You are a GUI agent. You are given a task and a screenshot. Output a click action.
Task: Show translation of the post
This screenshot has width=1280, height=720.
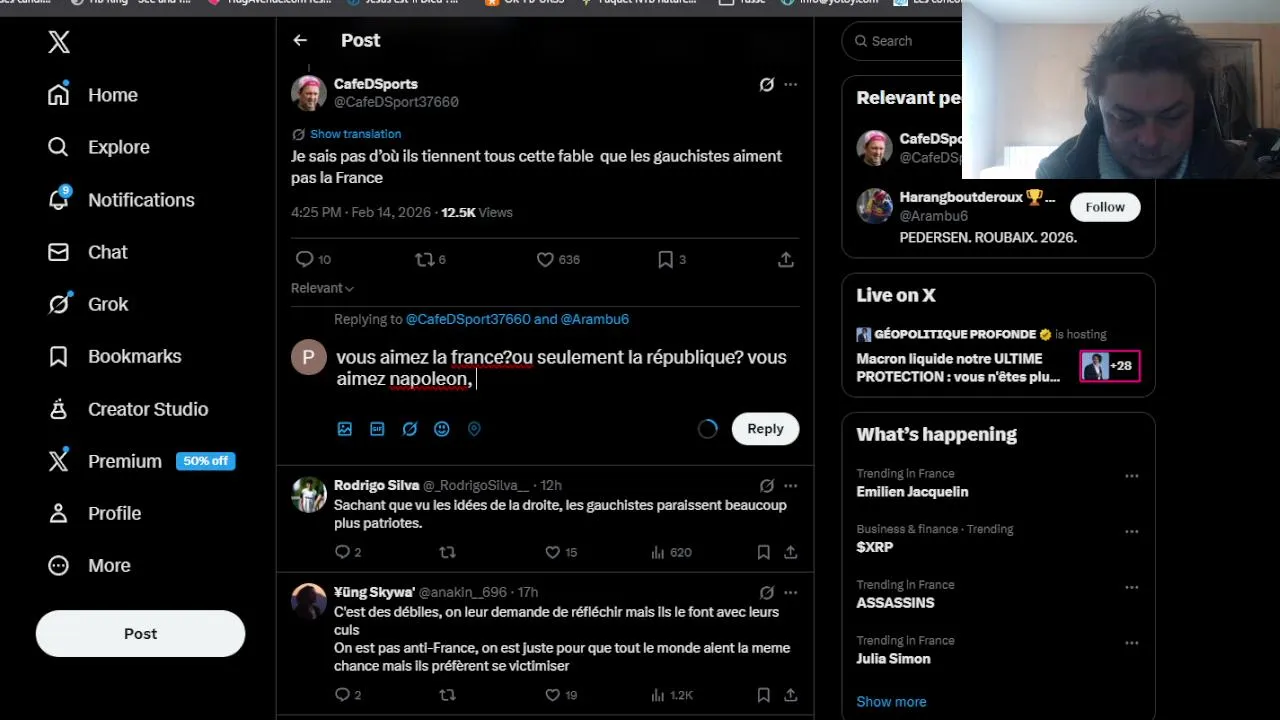click(x=355, y=134)
